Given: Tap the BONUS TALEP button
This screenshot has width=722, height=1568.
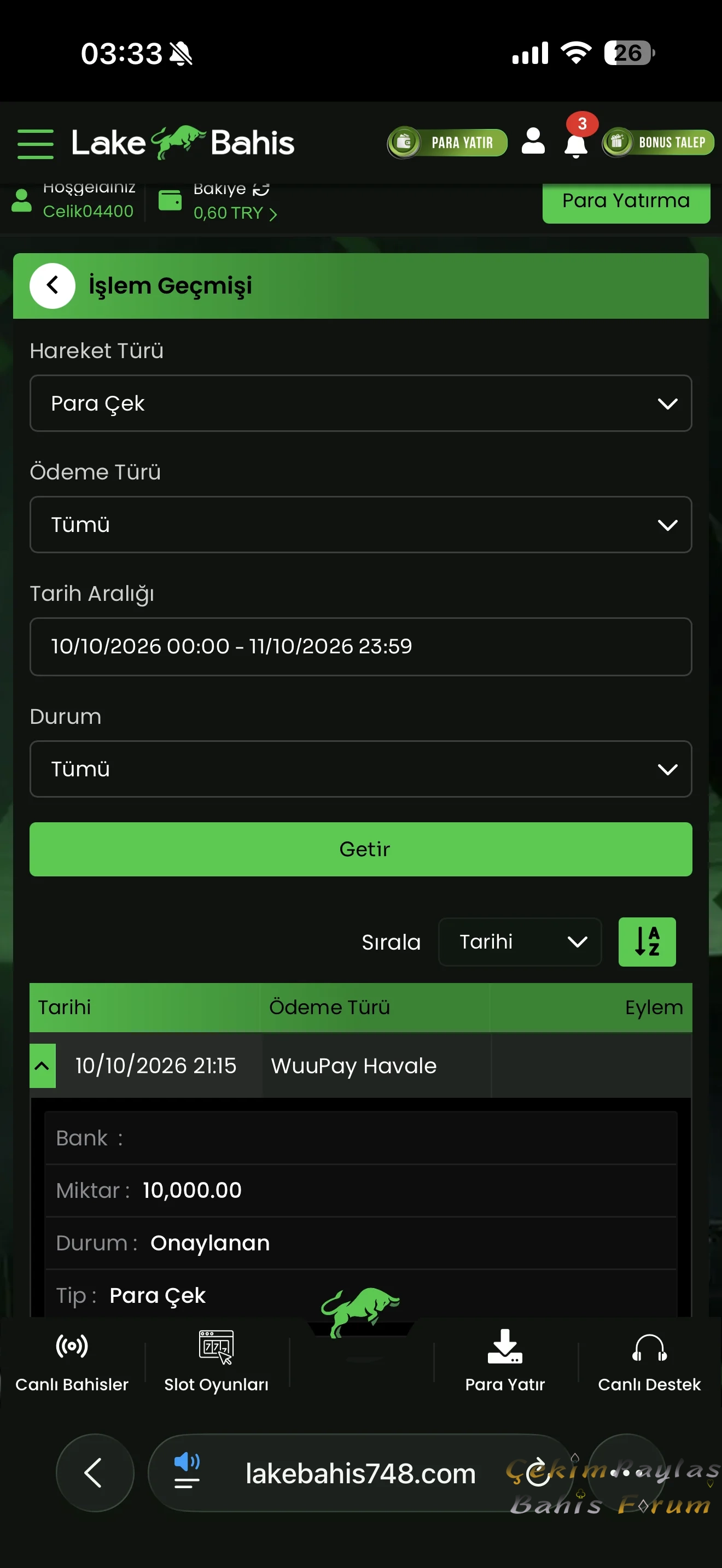Looking at the screenshot, I should 657,143.
